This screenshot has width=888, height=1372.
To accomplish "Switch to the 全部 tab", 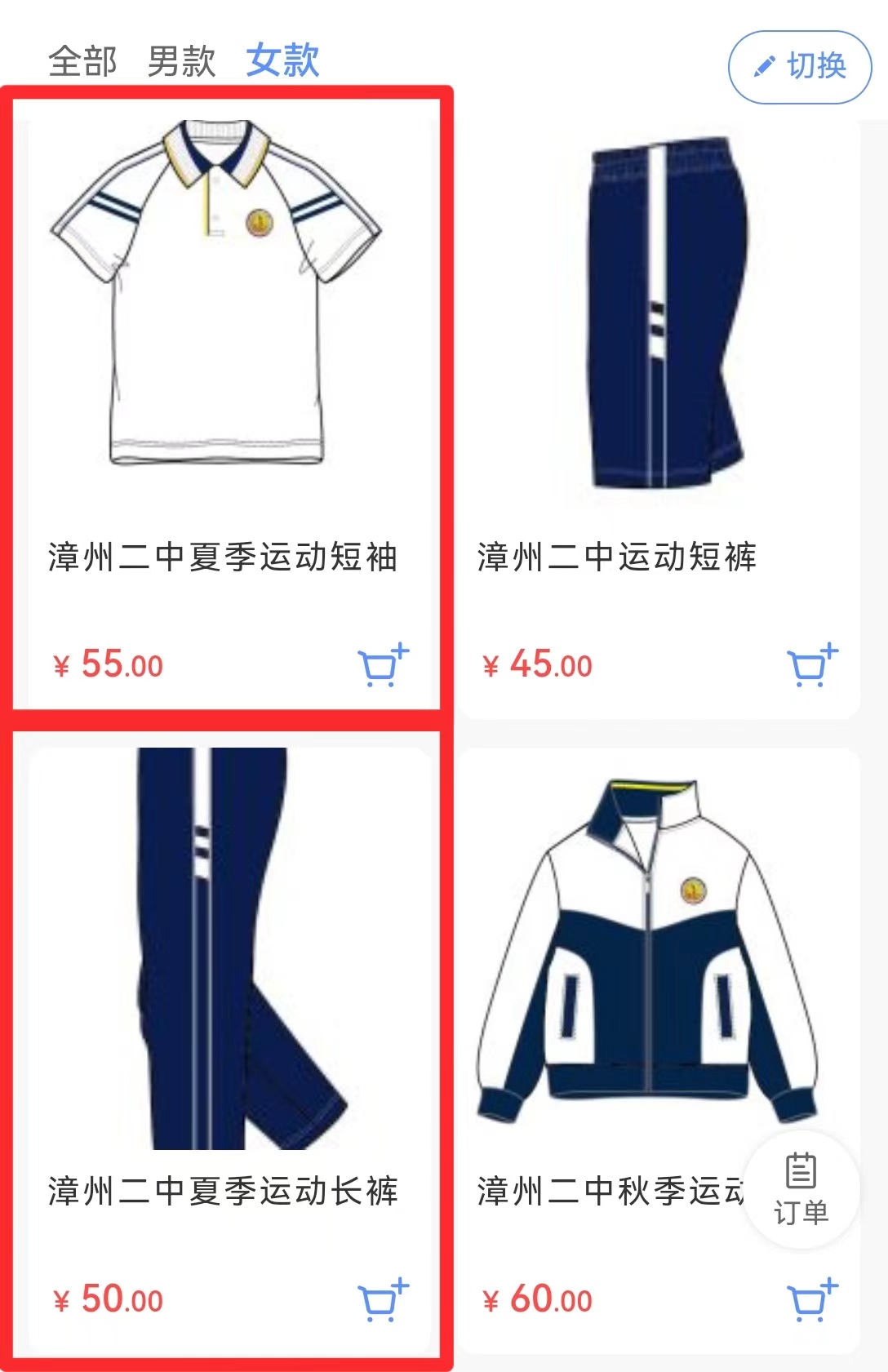I will [x=82, y=60].
